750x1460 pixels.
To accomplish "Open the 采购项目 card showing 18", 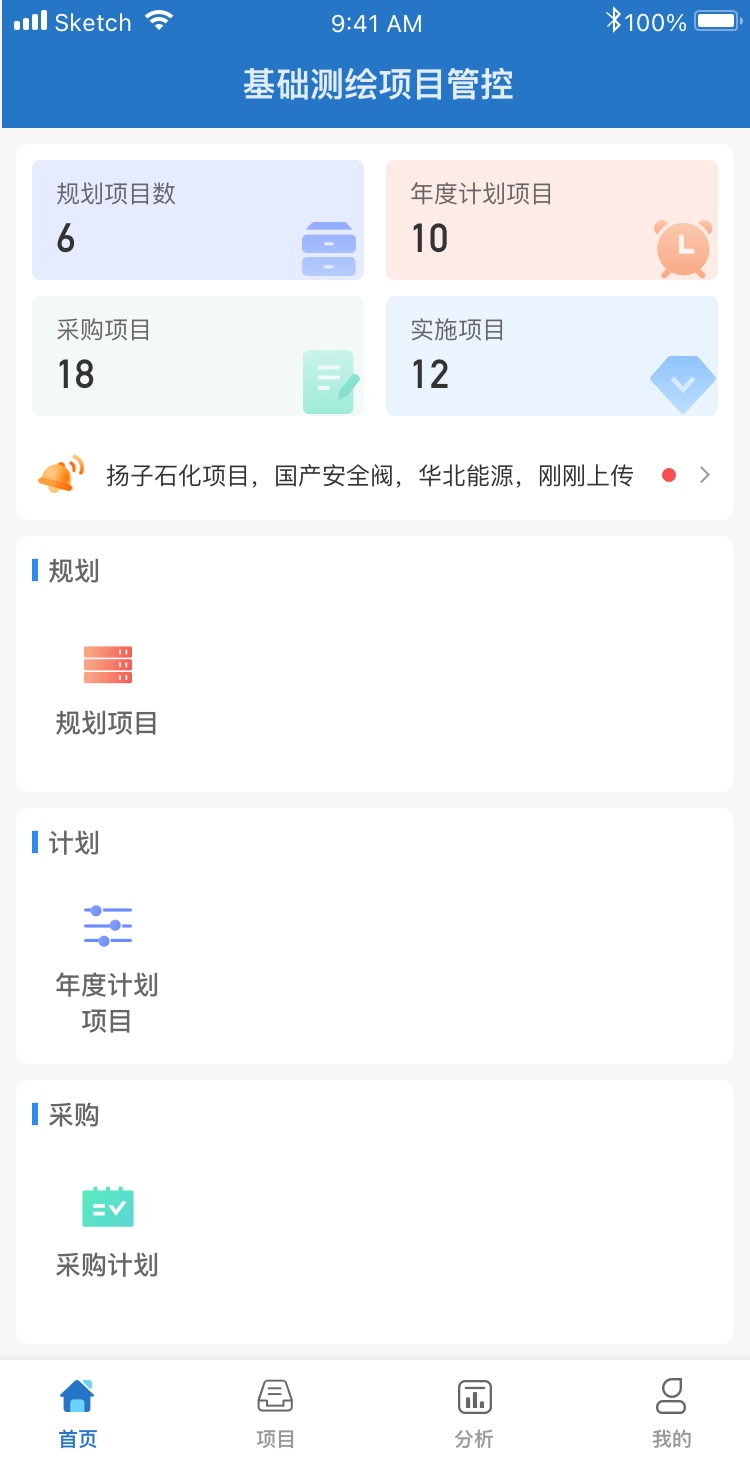I will point(198,356).
